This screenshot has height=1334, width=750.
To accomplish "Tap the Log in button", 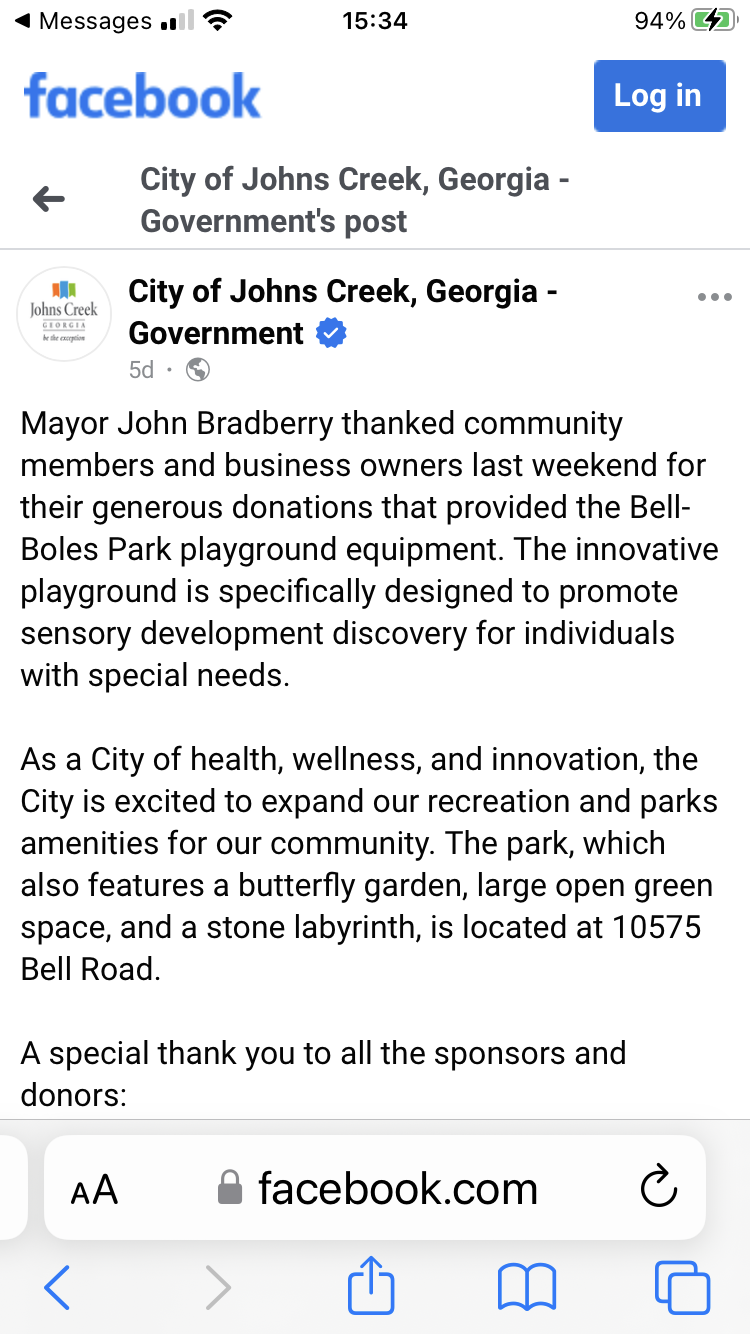I will [659, 96].
